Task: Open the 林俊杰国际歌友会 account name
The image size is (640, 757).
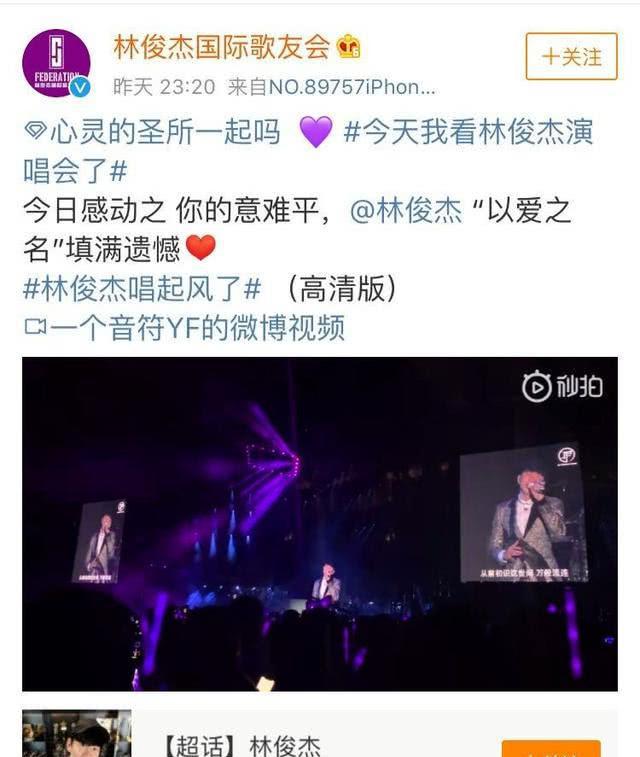Action: click(x=220, y=46)
